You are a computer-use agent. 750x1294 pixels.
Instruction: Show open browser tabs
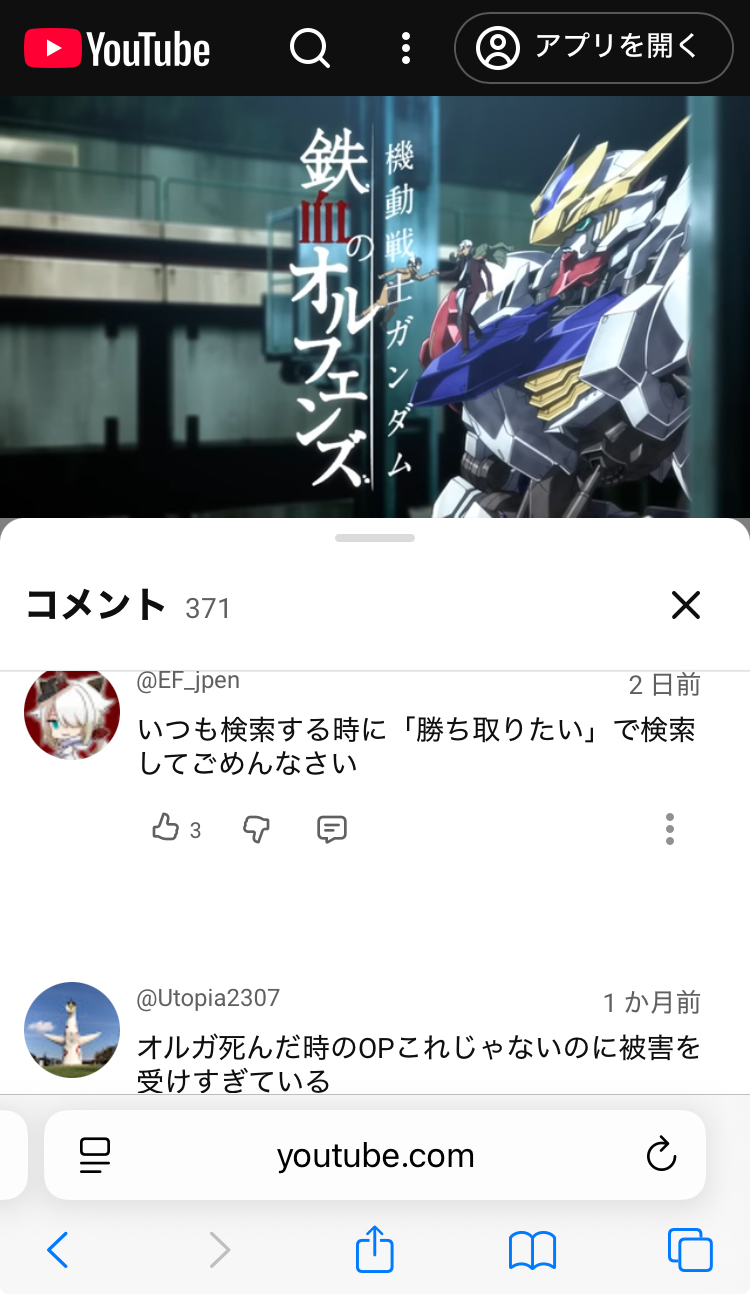pyautogui.click(x=689, y=1250)
